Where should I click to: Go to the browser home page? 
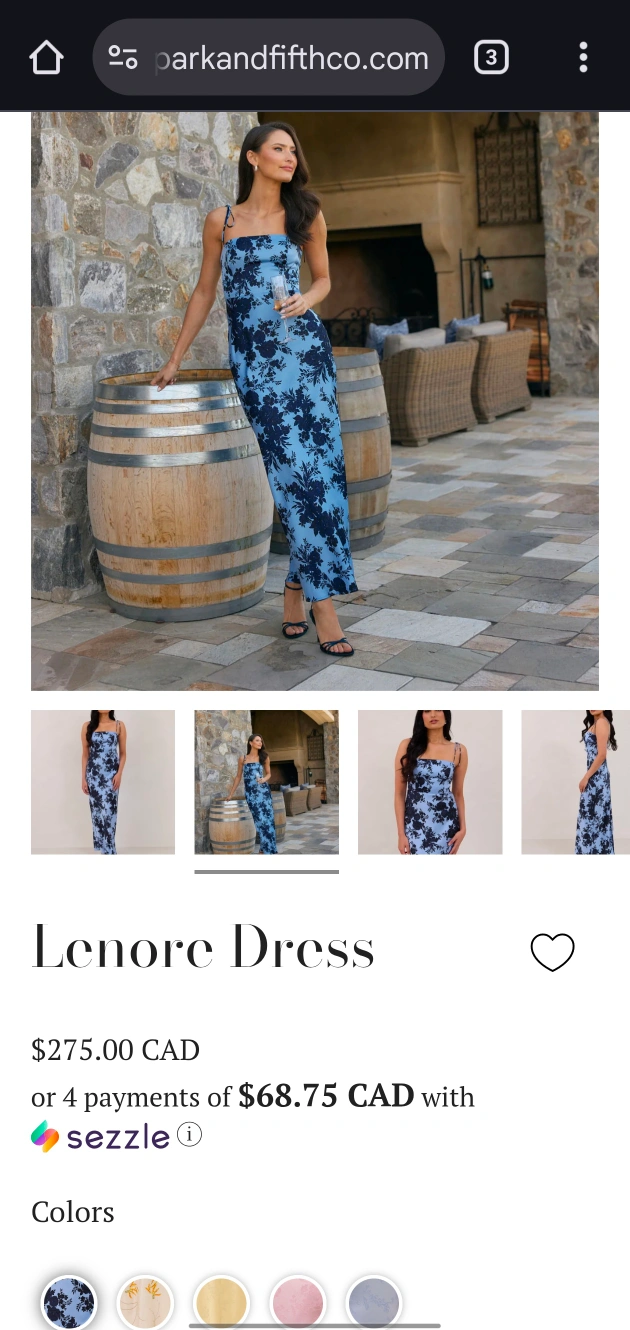(47, 58)
